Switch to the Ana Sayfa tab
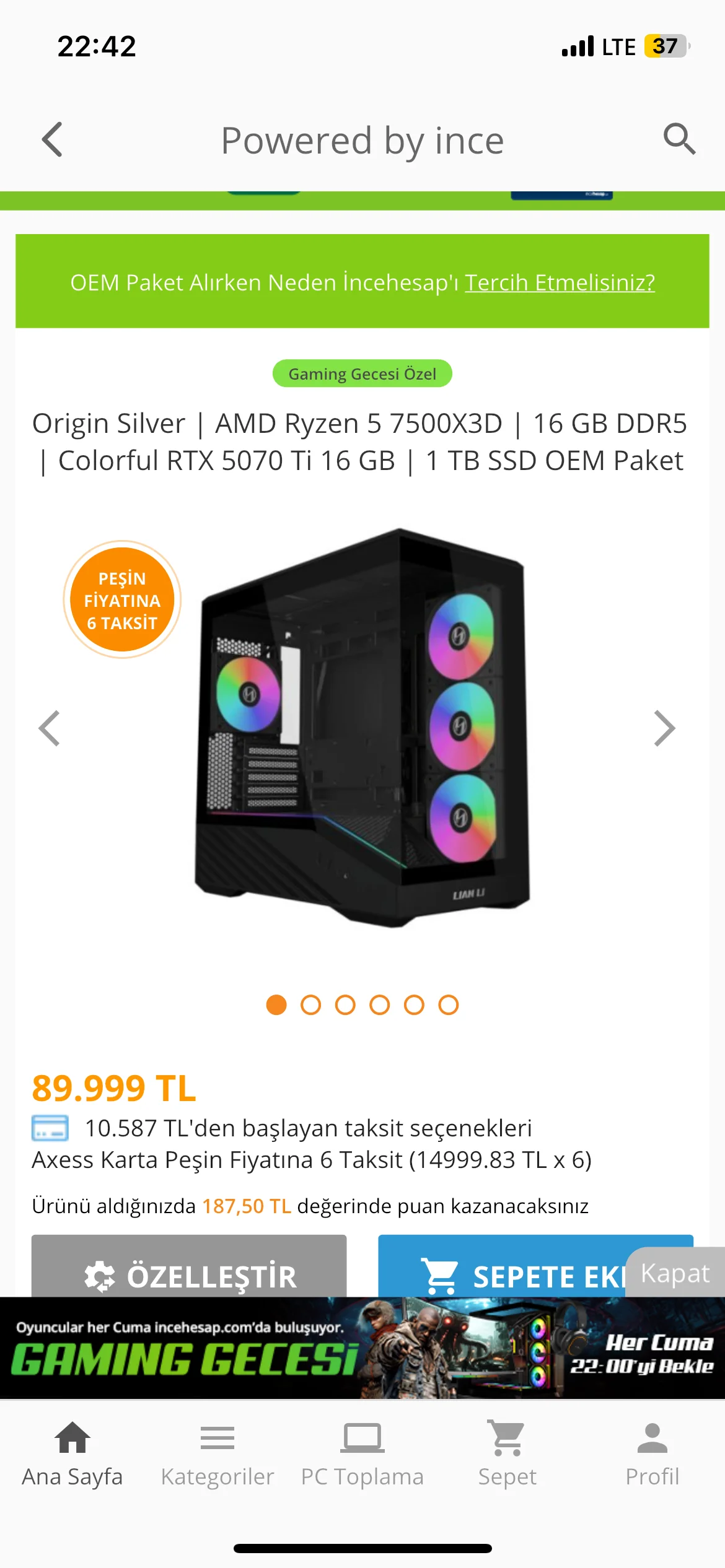Viewport: 725px width, 1568px height. pyautogui.click(x=72, y=1454)
